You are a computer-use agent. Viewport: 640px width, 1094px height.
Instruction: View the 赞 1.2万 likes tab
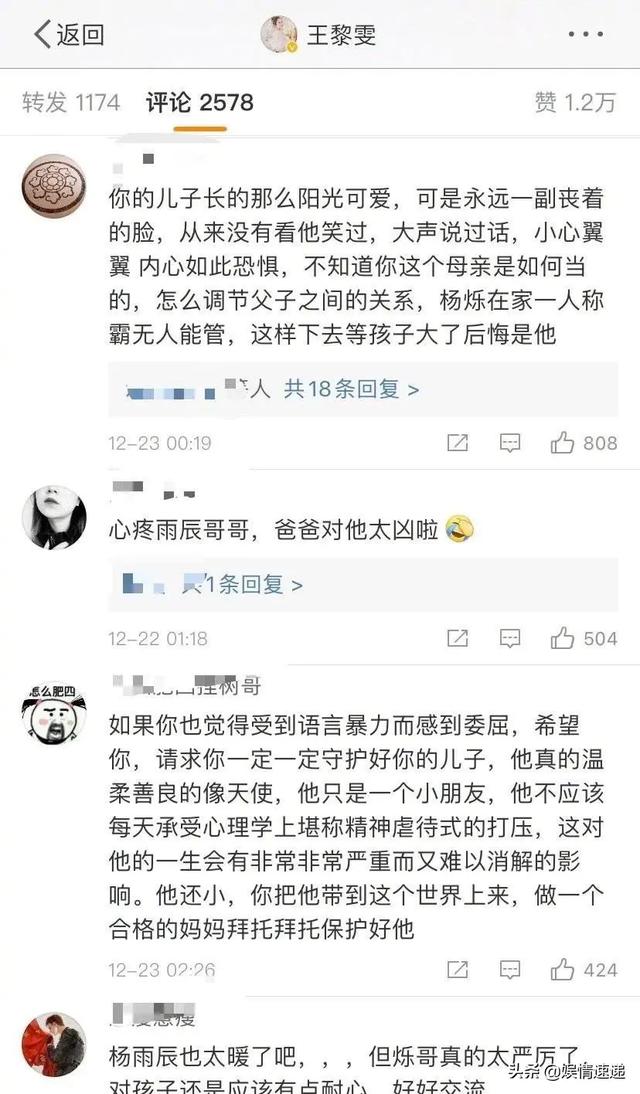[575, 102]
